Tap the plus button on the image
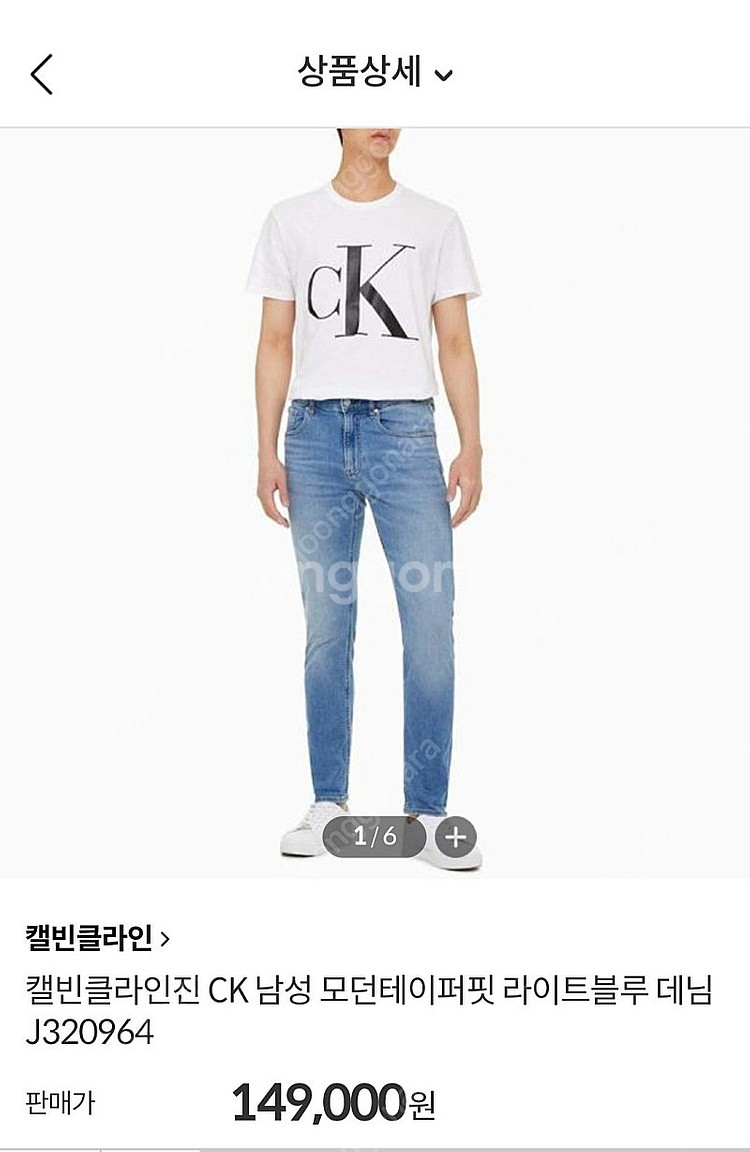 (x=456, y=836)
